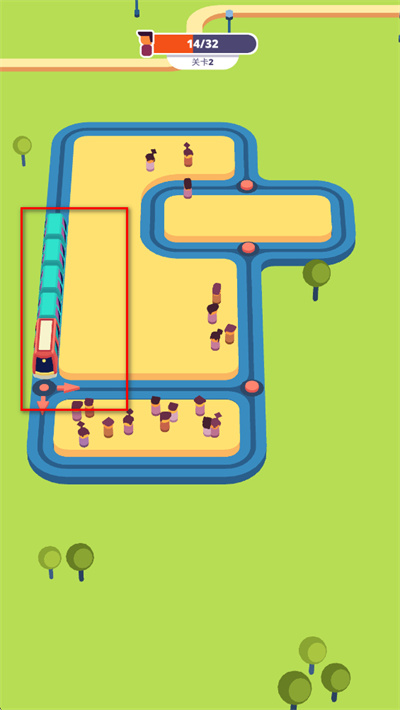The height and width of the screenshot is (710, 400).
Task: Tap the track switch showing red arrows
Action: (x=44, y=388)
